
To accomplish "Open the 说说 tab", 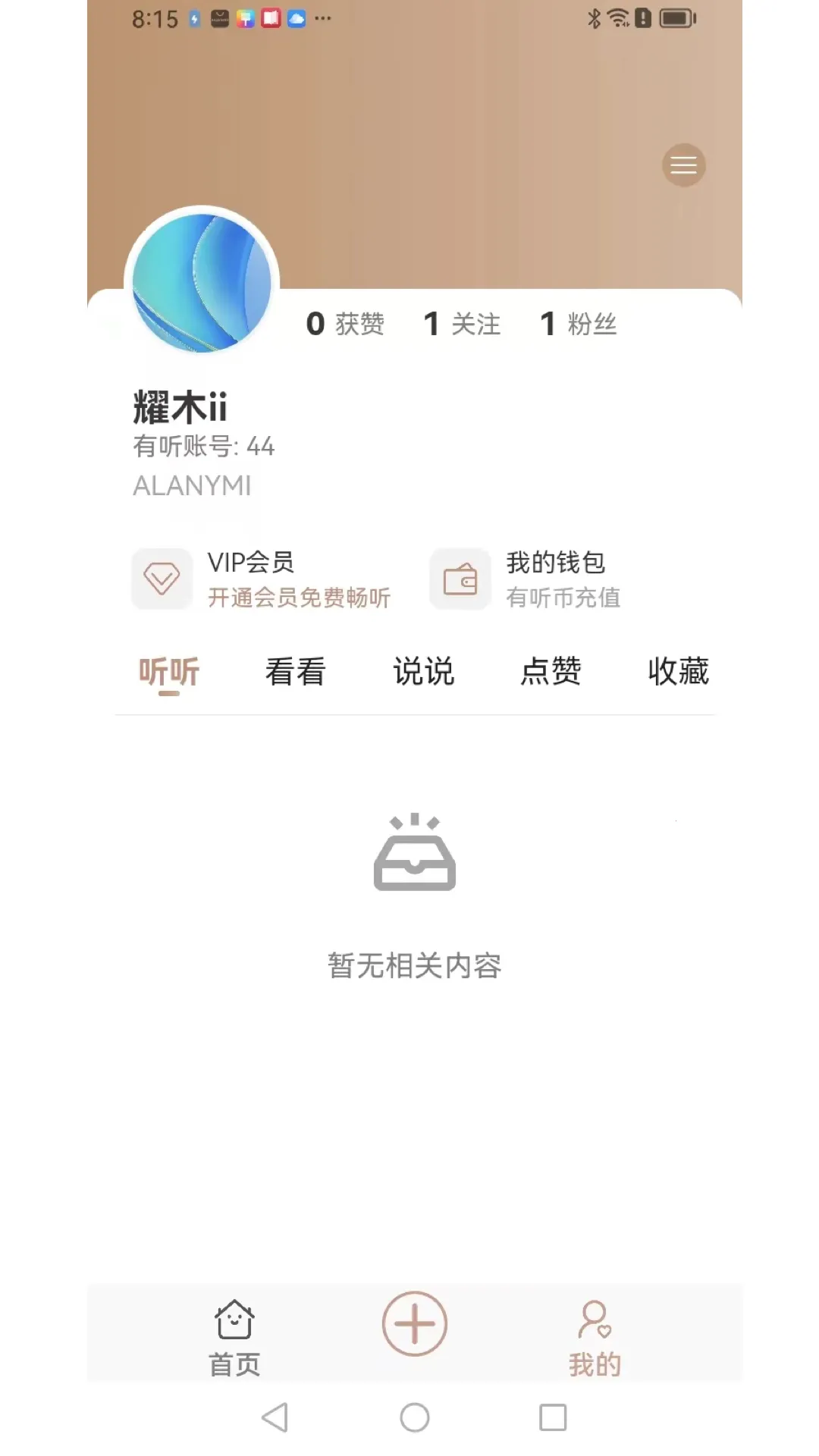I will (x=422, y=670).
